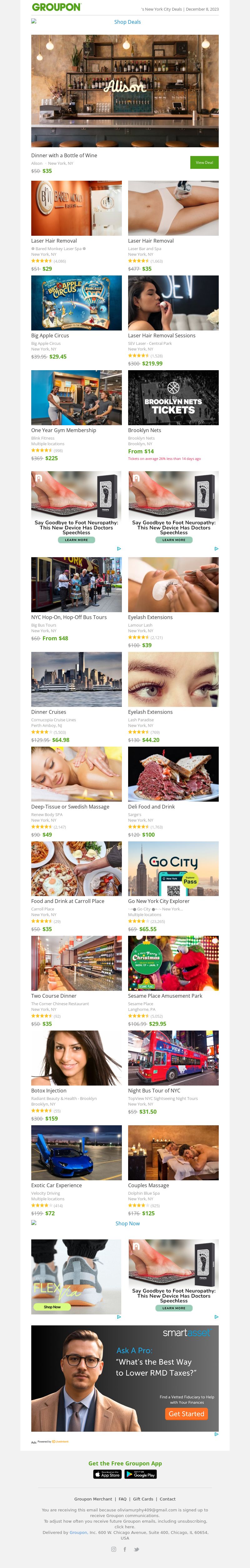Open Bared Monkey Laser Spa deal
This screenshot has width=250, height=1568.
76,208
